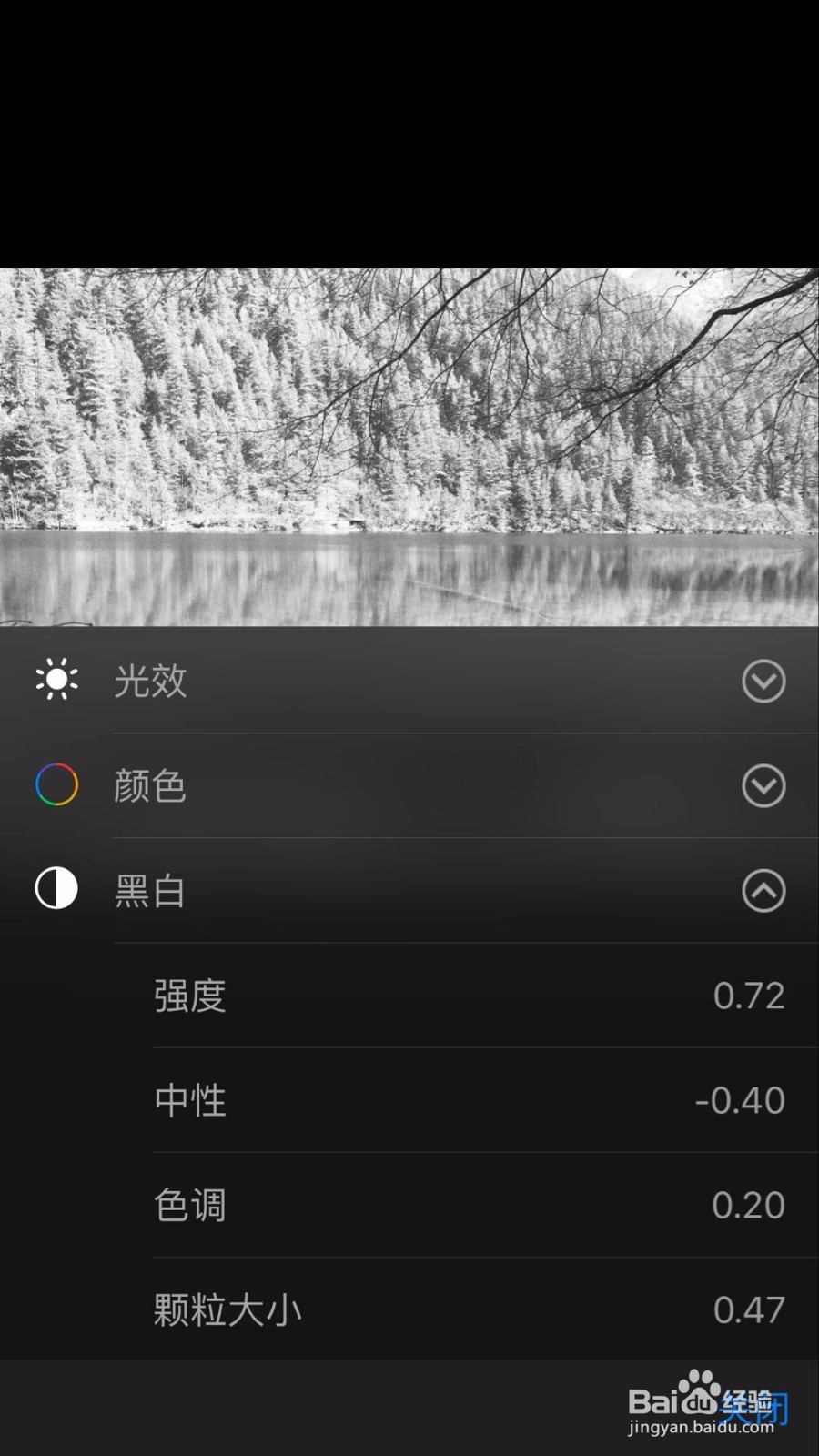Tap the 中性 value showing -0.40
Image resolution: width=819 pixels, height=1456 pixels.
click(x=740, y=1100)
